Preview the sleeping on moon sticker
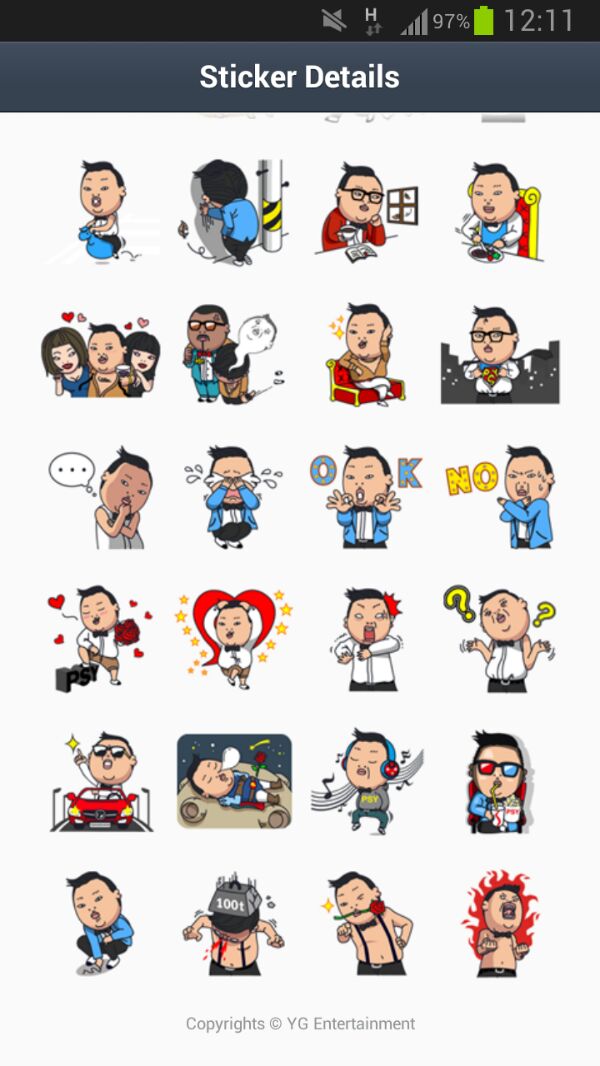Viewport: 600px width, 1066px height. click(x=233, y=782)
